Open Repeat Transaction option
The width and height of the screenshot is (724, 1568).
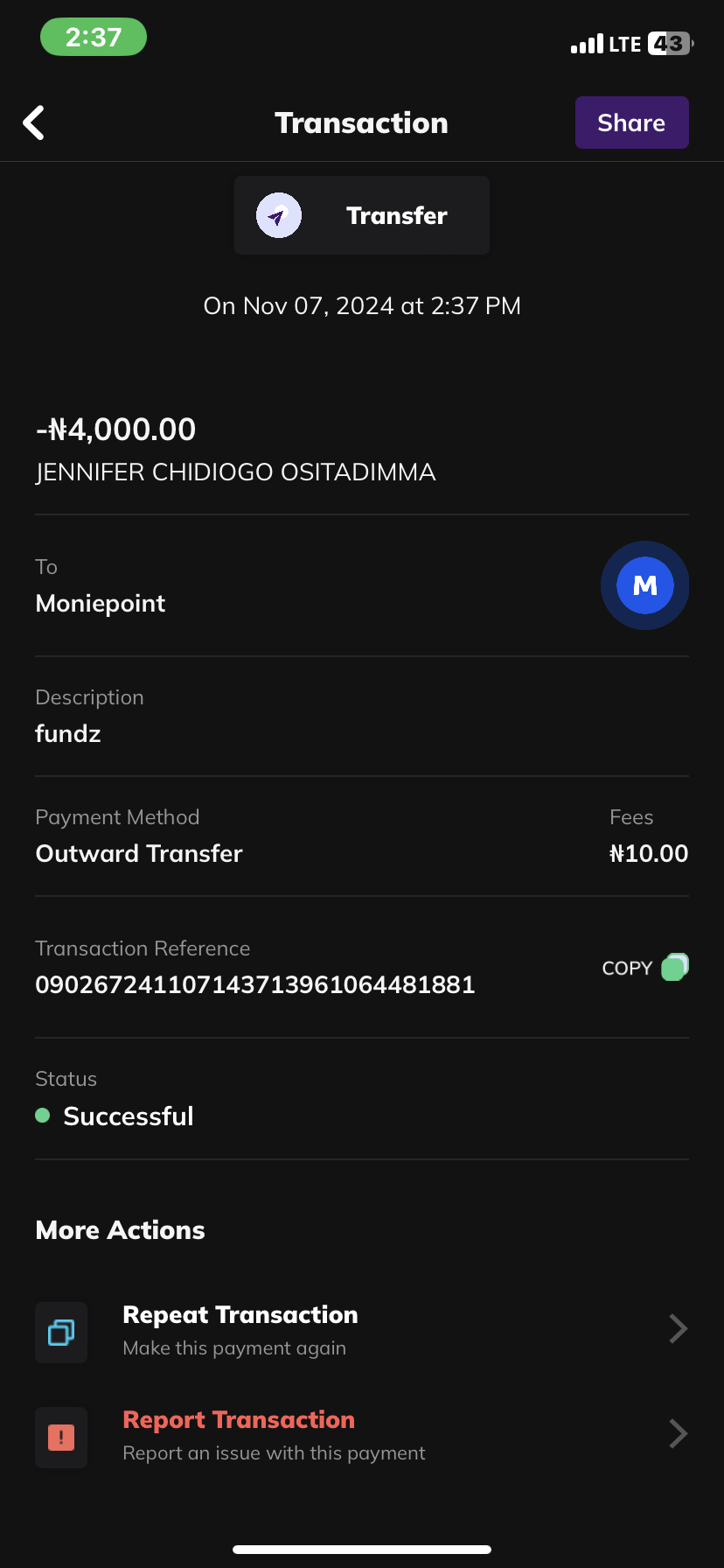click(361, 1330)
